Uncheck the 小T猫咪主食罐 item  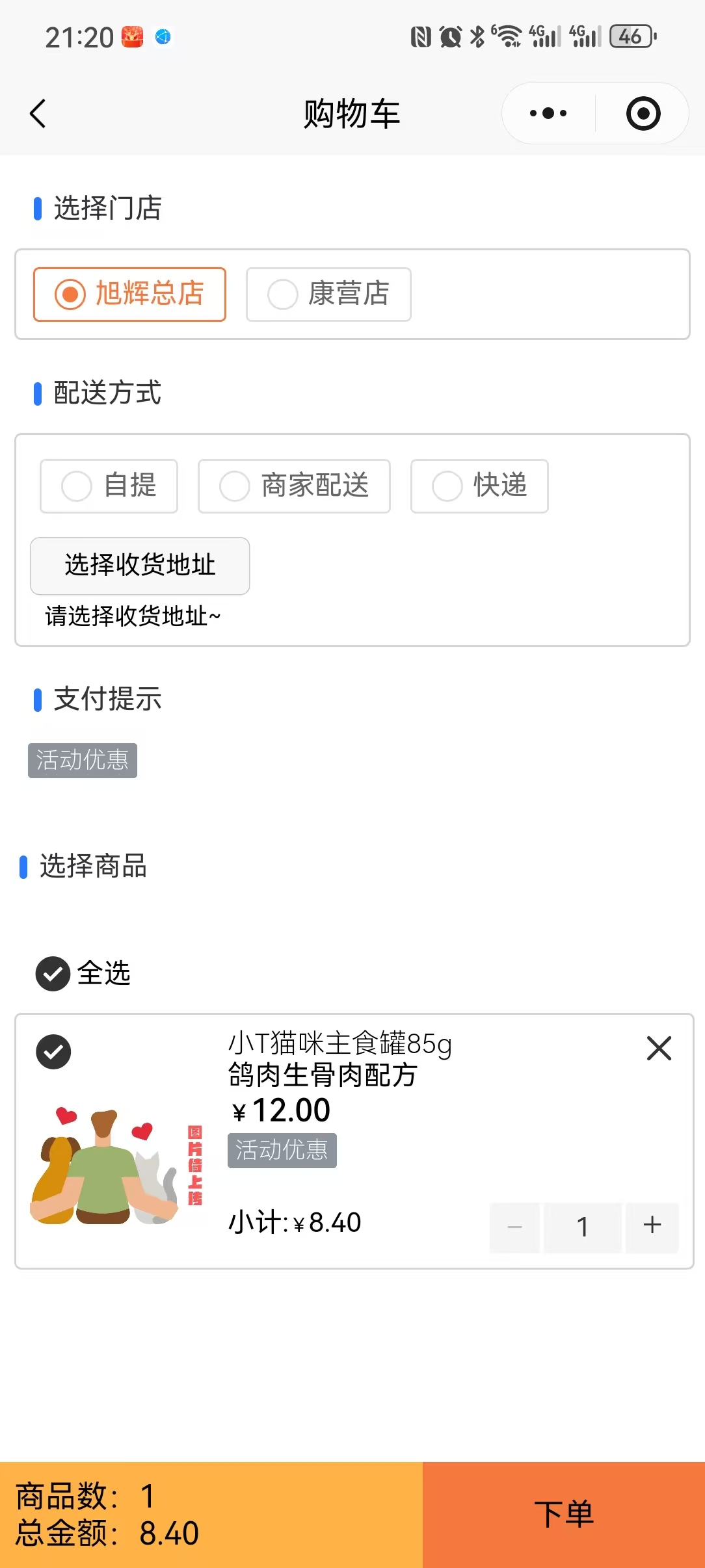pyautogui.click(x=53, y=1052)
